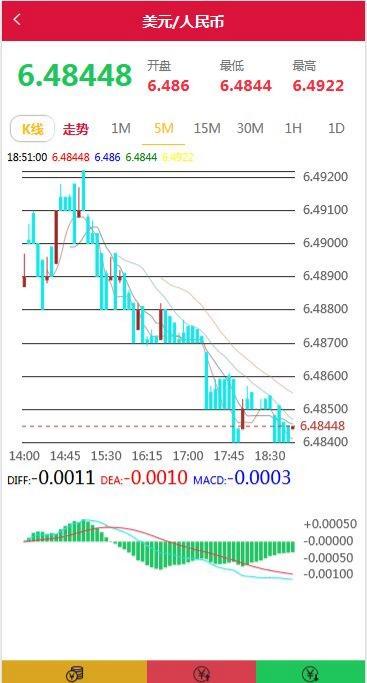Change chart to 1H interval
Viewport: 367px width, 683px height.
pos(293,128)
